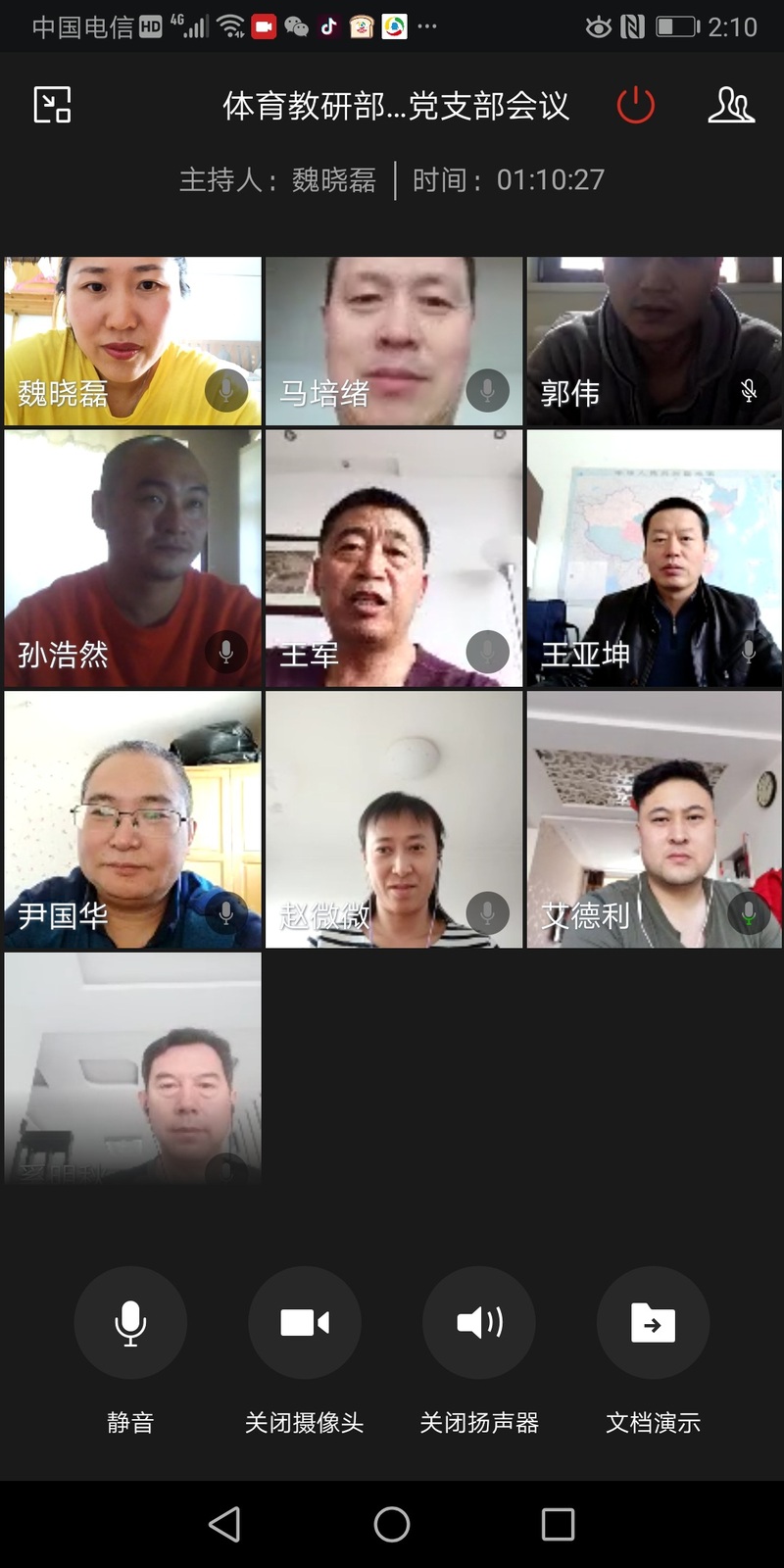View 艾德利's video tile
The image size is (784, 1568).
[x=654, y=820]
